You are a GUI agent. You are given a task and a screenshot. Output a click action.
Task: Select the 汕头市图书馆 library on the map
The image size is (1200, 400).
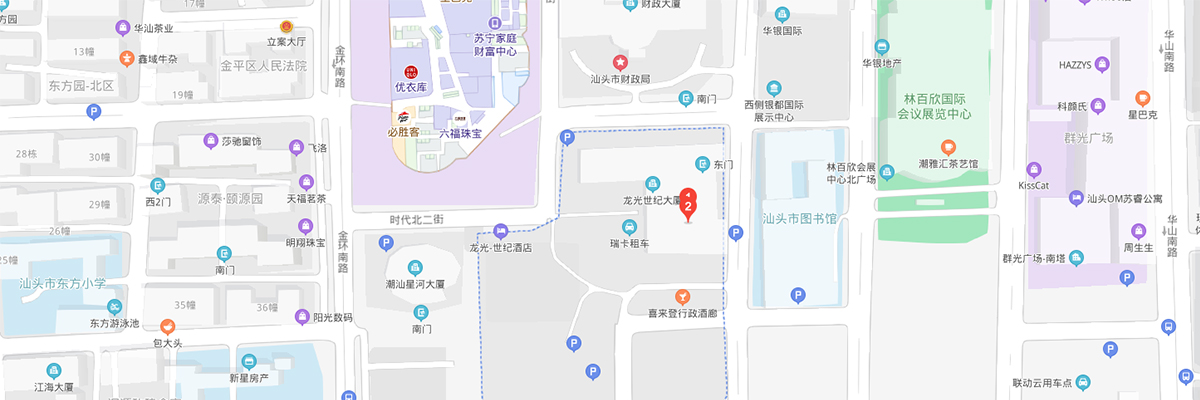[798, 220]
